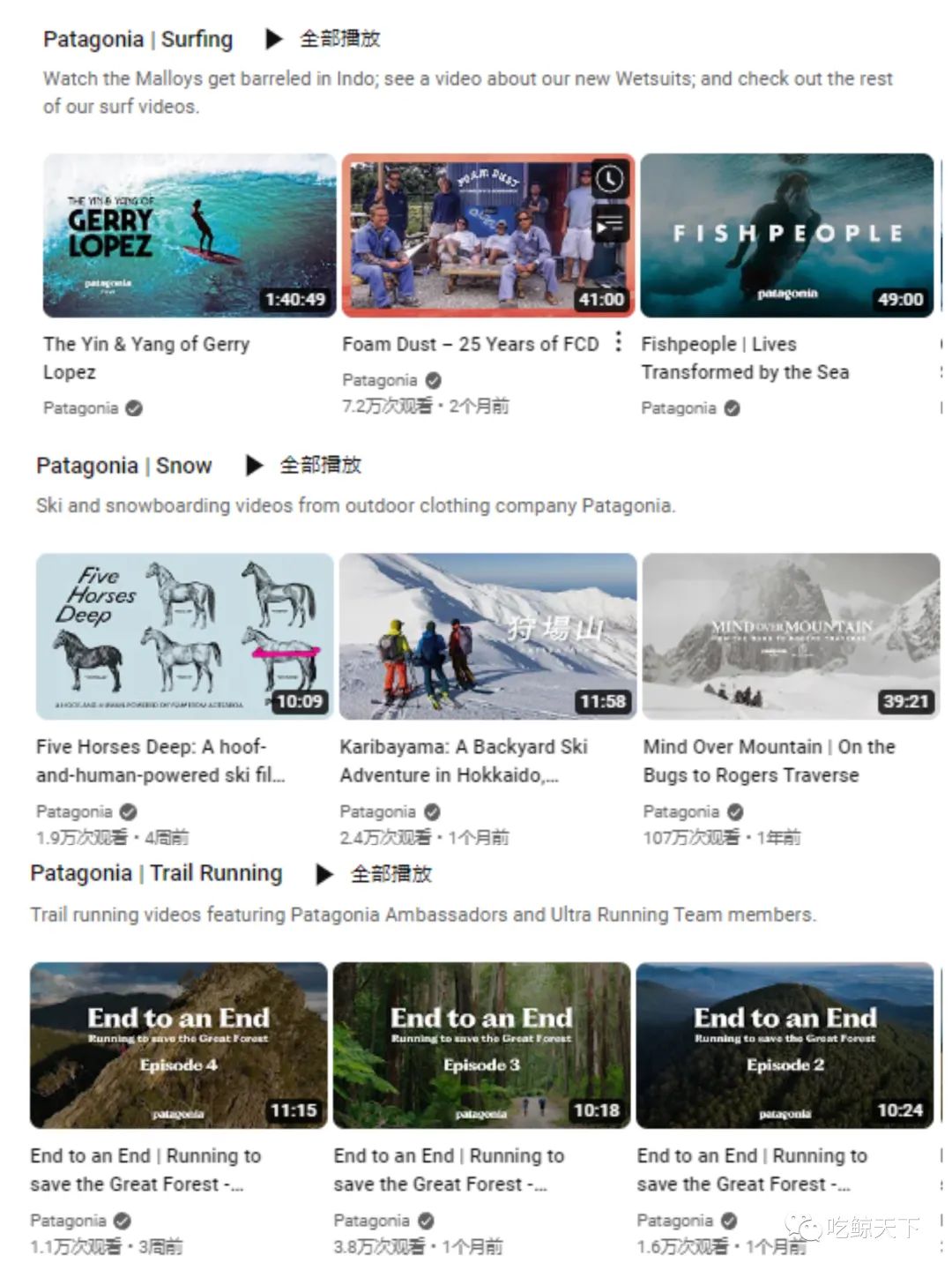This screenshot has width=952, height=1270.
Task: Open The Yin & Yang of Gerry Lopez video
Action: (x=190, y=235)
